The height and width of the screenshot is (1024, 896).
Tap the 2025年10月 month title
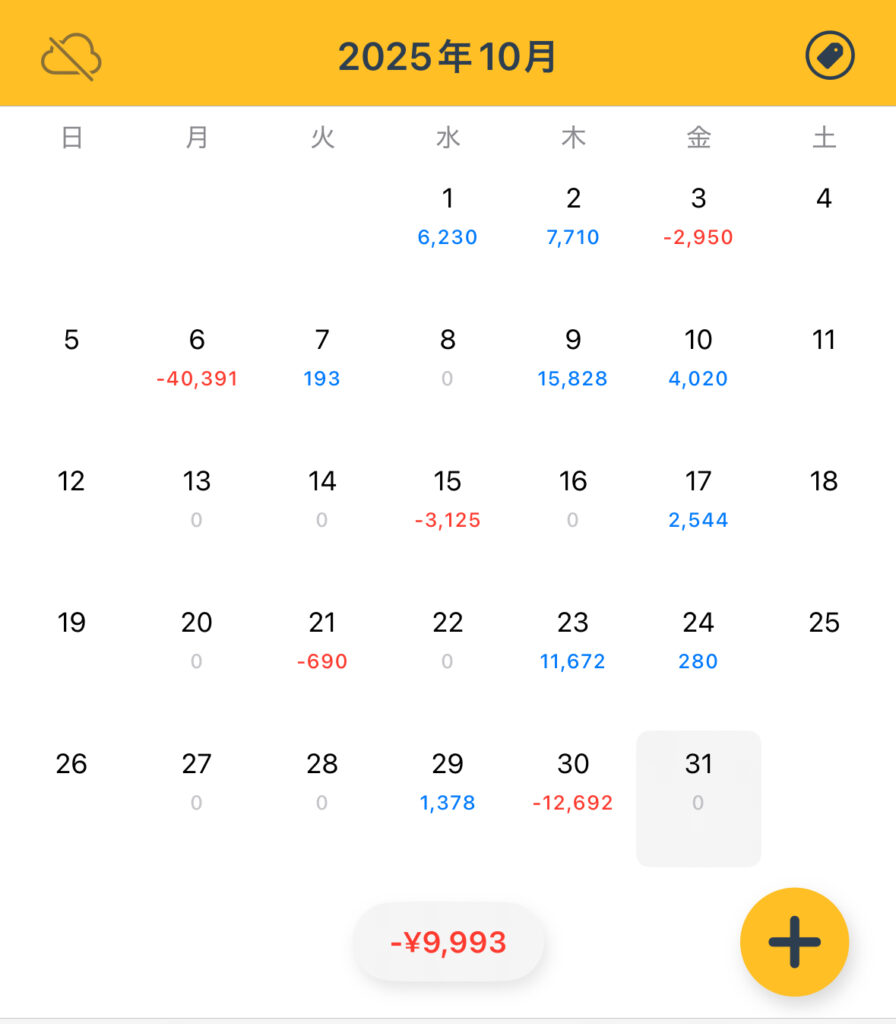[447, 57]
